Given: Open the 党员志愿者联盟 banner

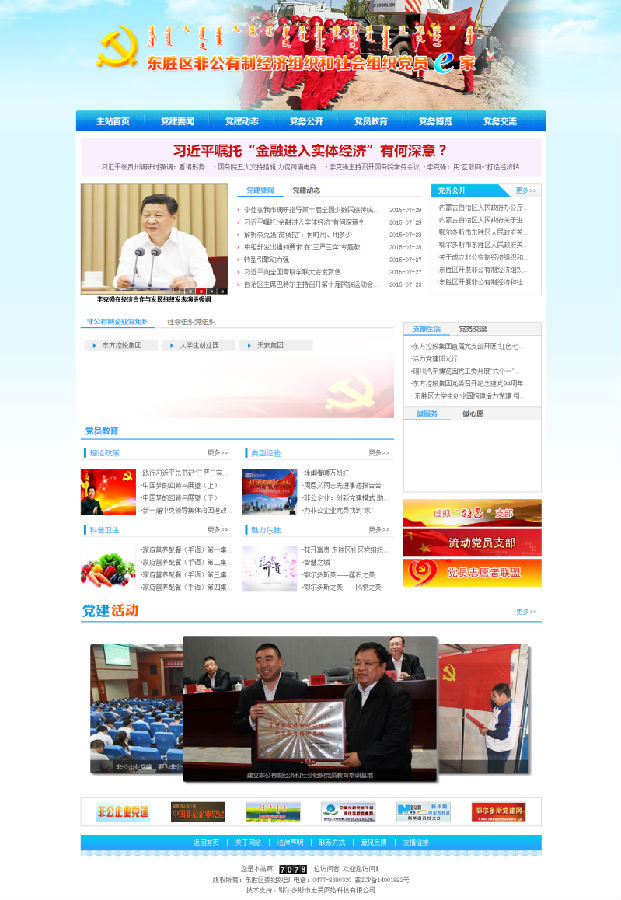Looking at the screenshot, I should [x=472, y=573].
